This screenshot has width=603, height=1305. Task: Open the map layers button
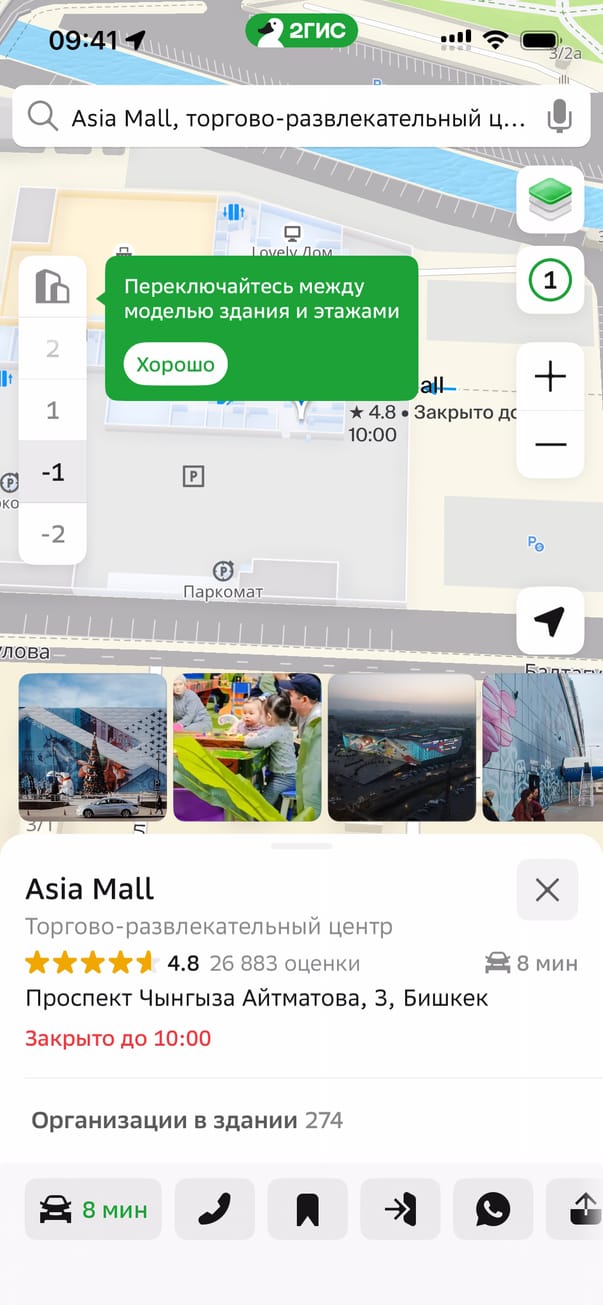tap(550, 199)
